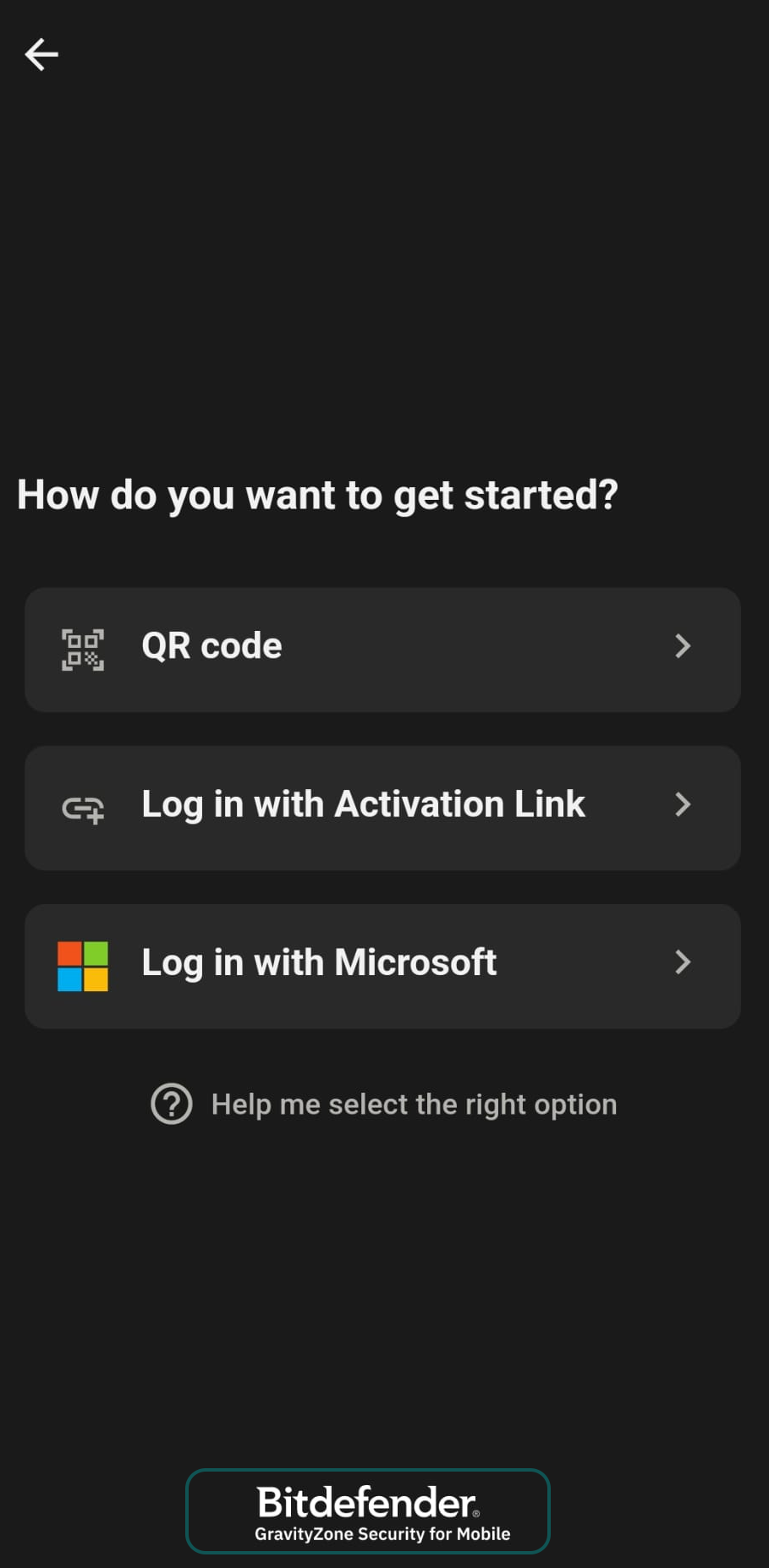
Task: Pick Log in with Microsoft option
Action: 382,964
